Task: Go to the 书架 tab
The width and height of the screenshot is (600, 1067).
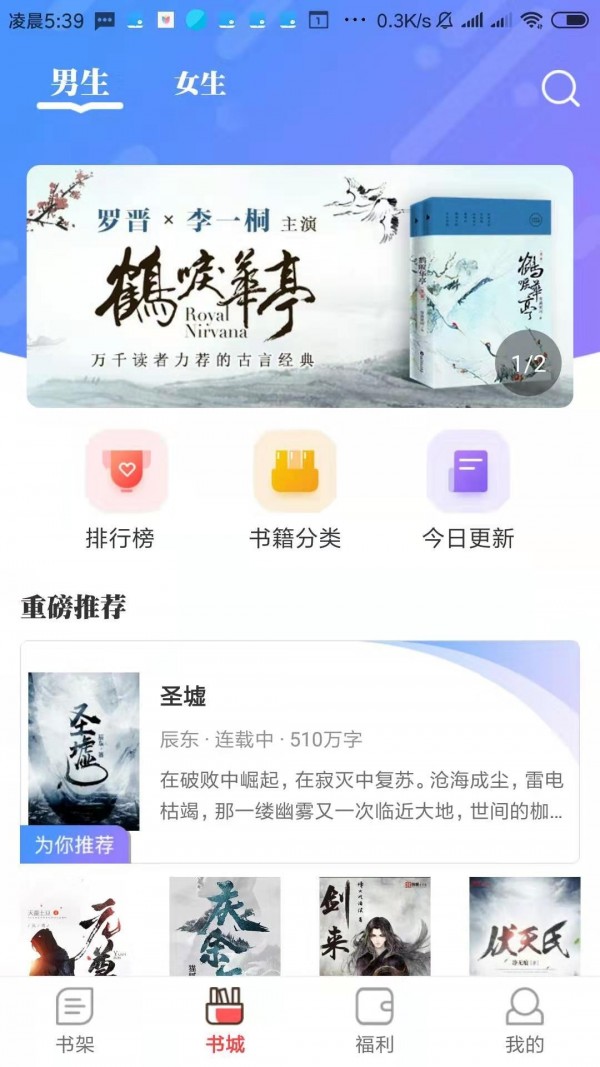Action: point(75,1020)
